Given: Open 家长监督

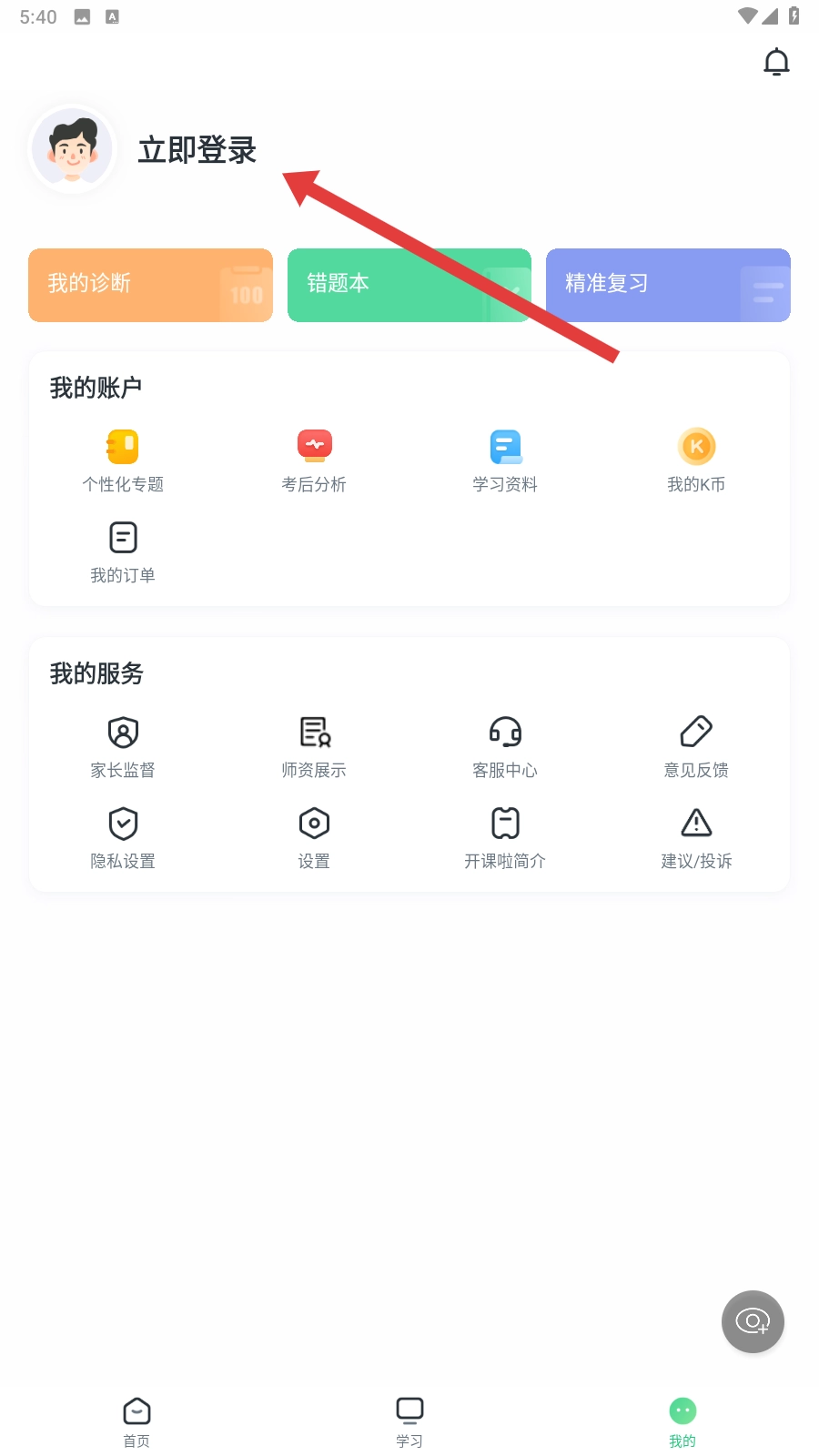Looking at the screenshot, I should (123, 746).
